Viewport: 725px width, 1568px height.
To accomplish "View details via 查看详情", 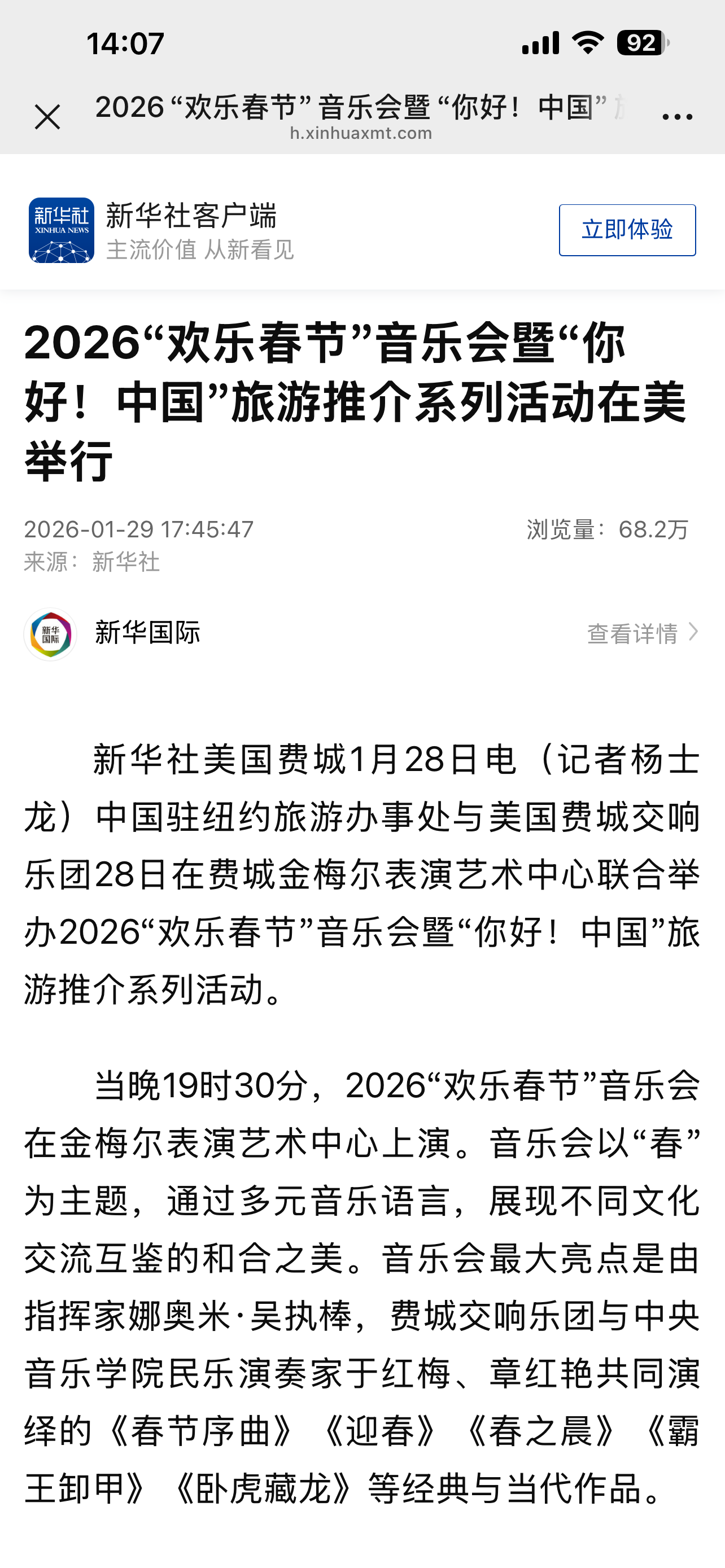I will pyautogui.click(x=641, y=633).
